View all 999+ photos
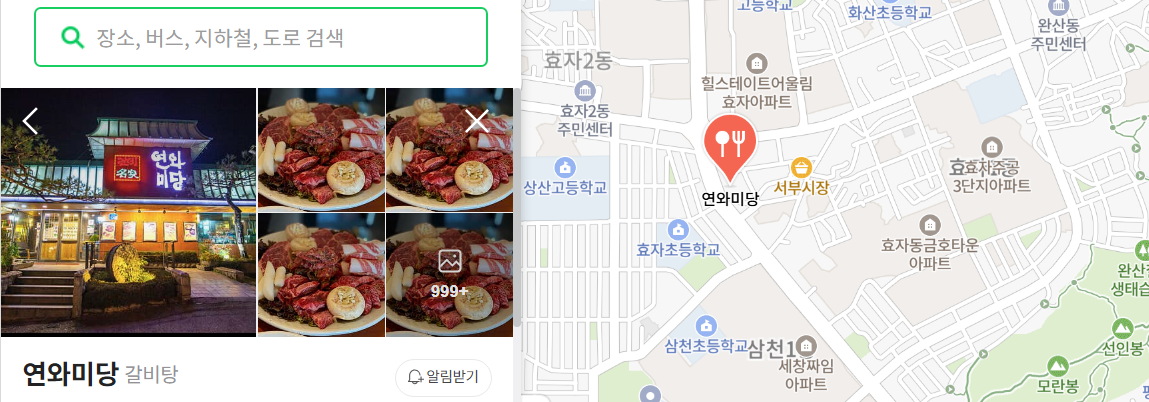This screenshot has height=402, width=1149. 449,274
